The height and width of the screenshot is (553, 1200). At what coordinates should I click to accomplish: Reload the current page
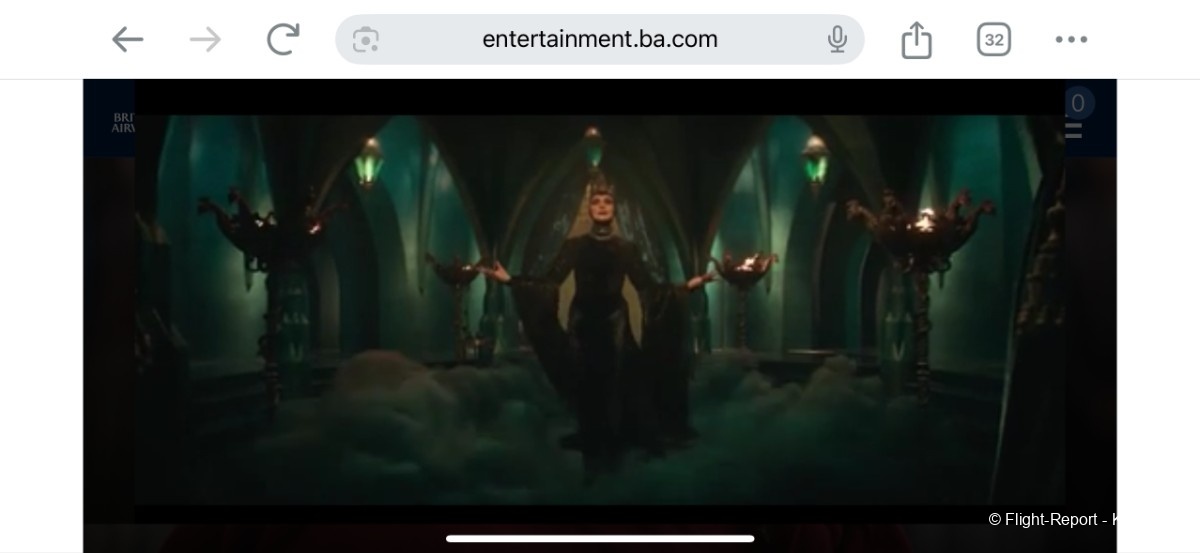[x=283, y=40]
